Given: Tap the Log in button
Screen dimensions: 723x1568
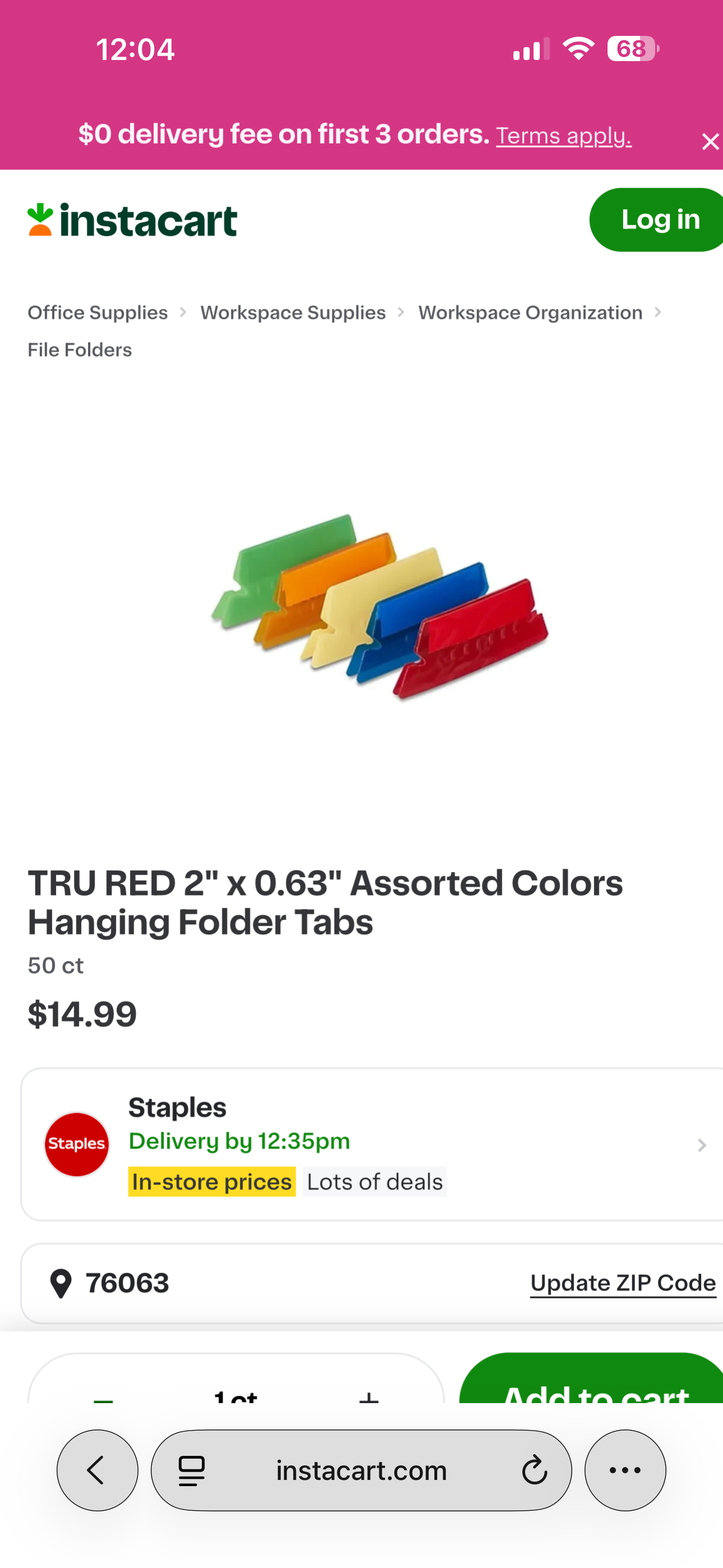Looking at the screenshot, I should (x=659, y=220).
